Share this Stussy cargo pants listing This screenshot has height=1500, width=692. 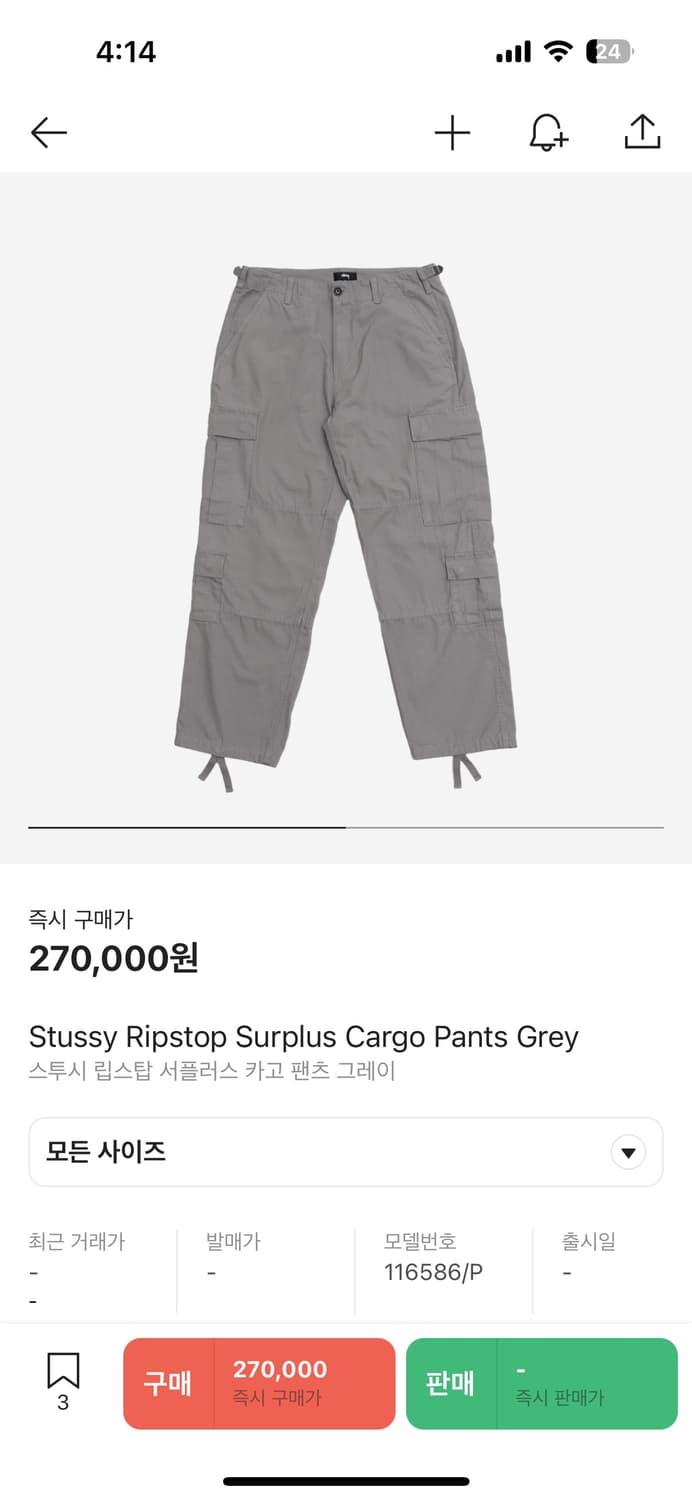pyautogui.click(x=642, y=132)
